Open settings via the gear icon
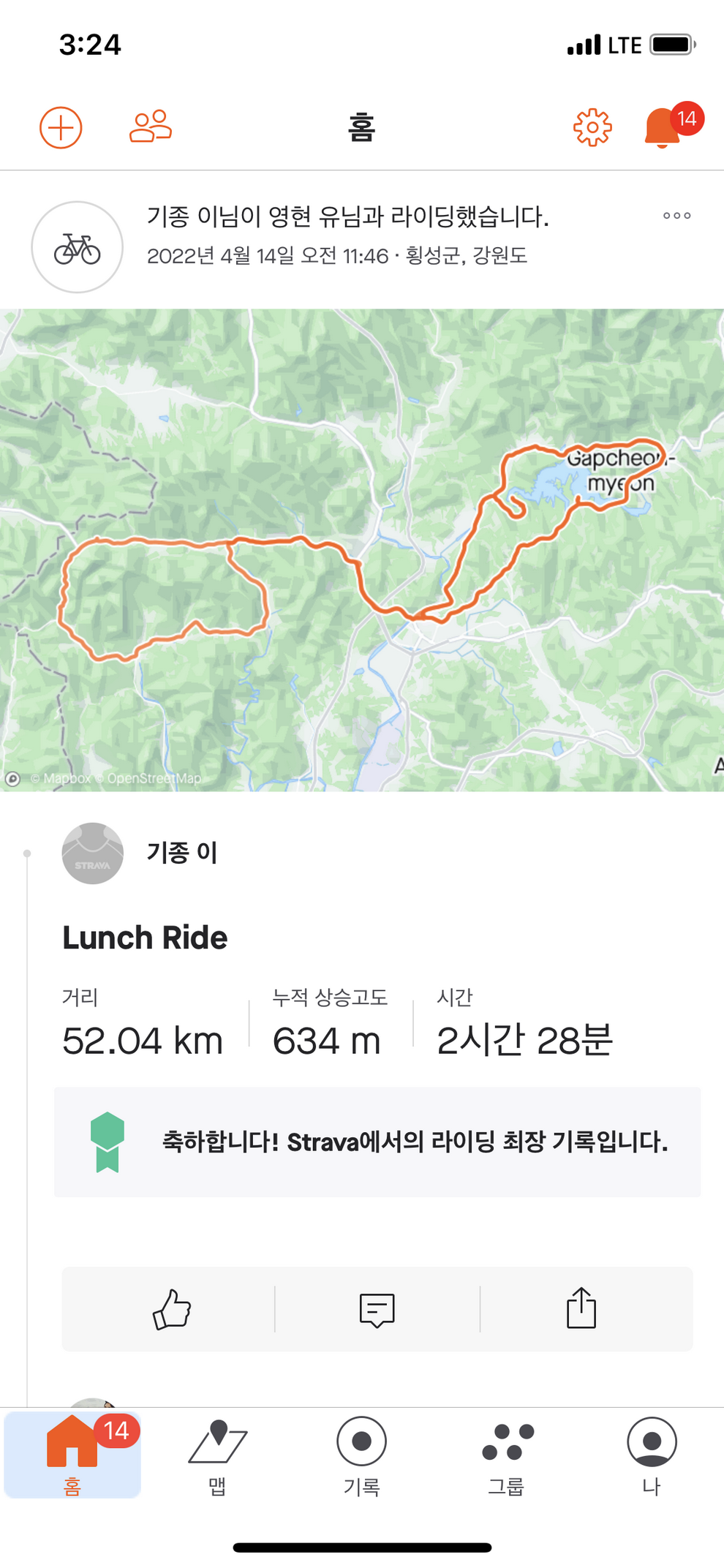 click(592, 128)
